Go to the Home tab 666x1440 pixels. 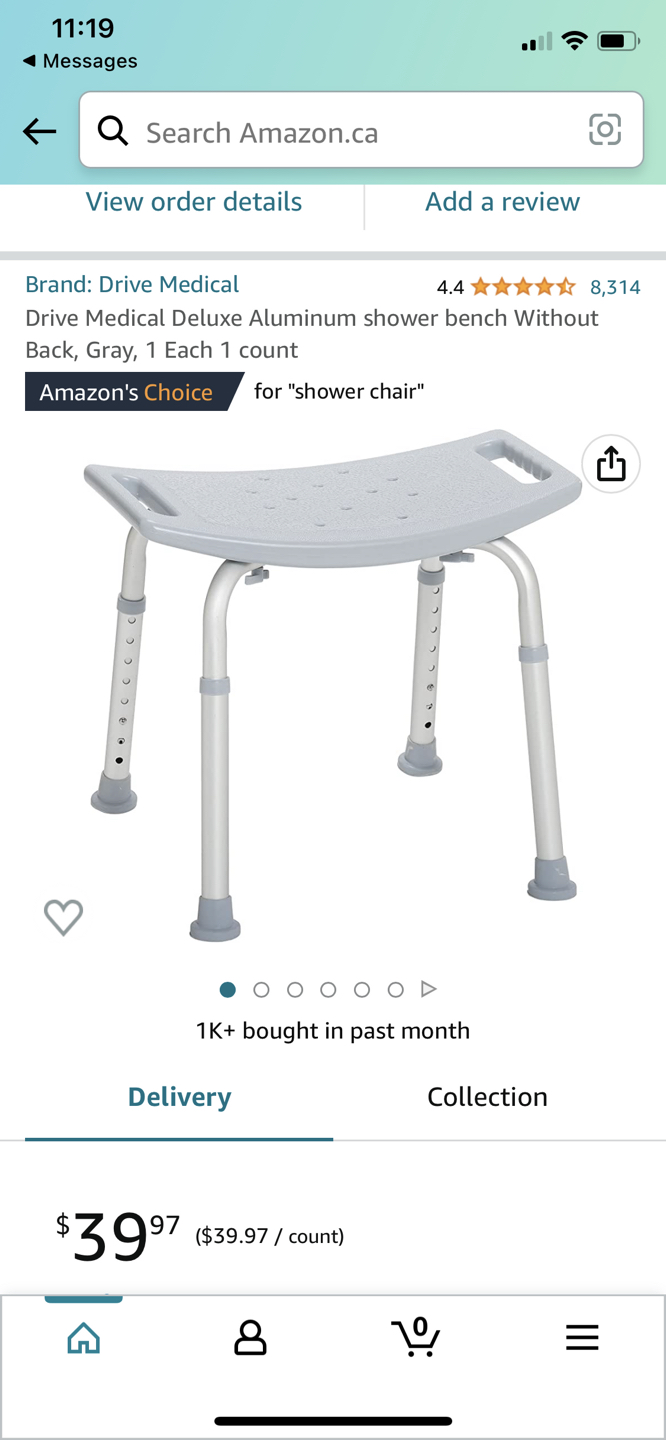84,1337
